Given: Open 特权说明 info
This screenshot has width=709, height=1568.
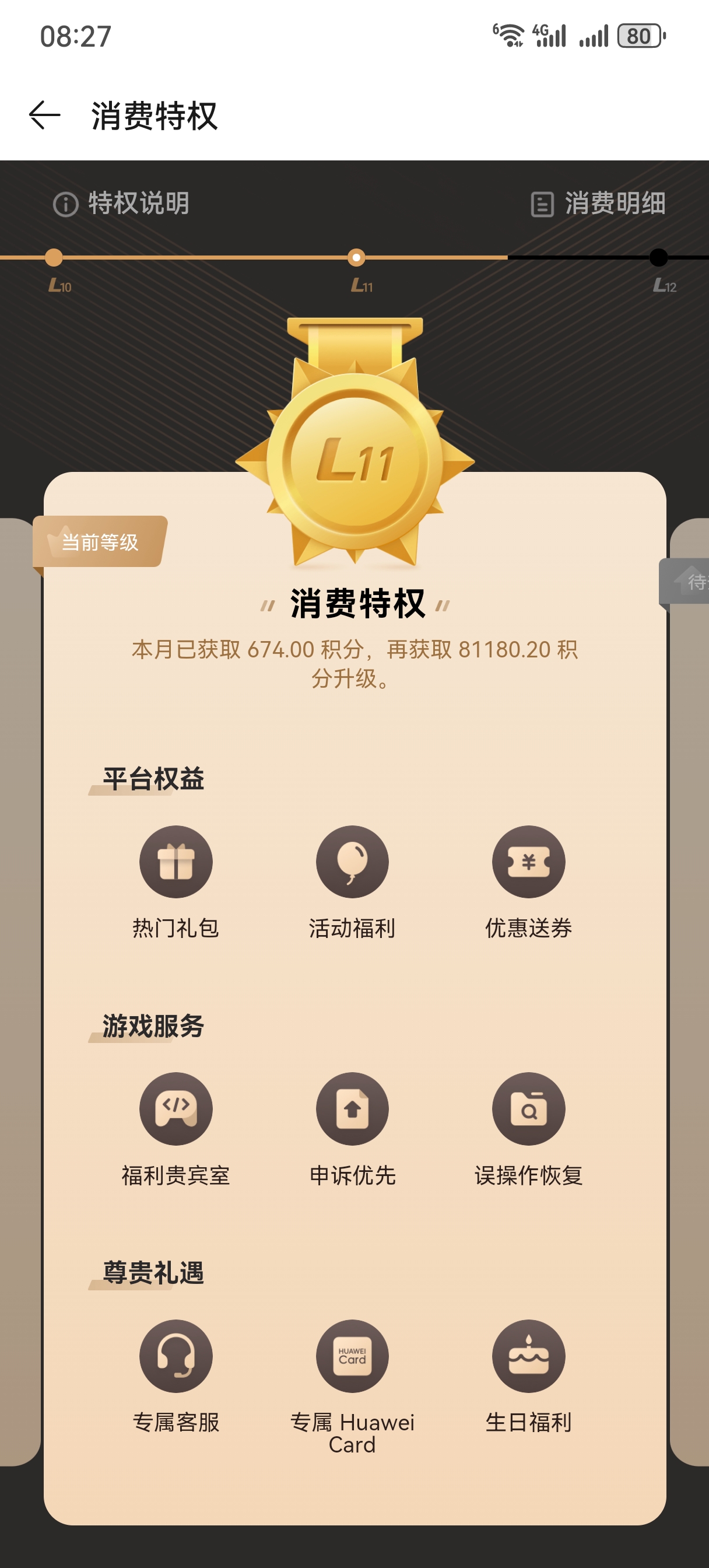Looking at the screenshot, I should [121, 204].
